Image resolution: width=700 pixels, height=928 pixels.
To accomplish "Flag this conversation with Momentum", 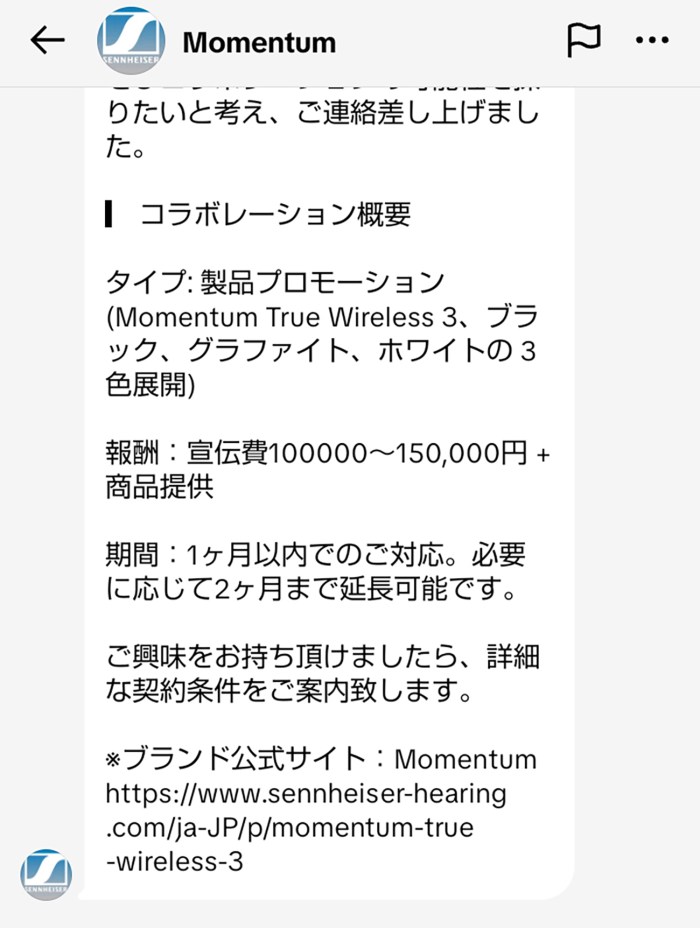I will (583, 40).
